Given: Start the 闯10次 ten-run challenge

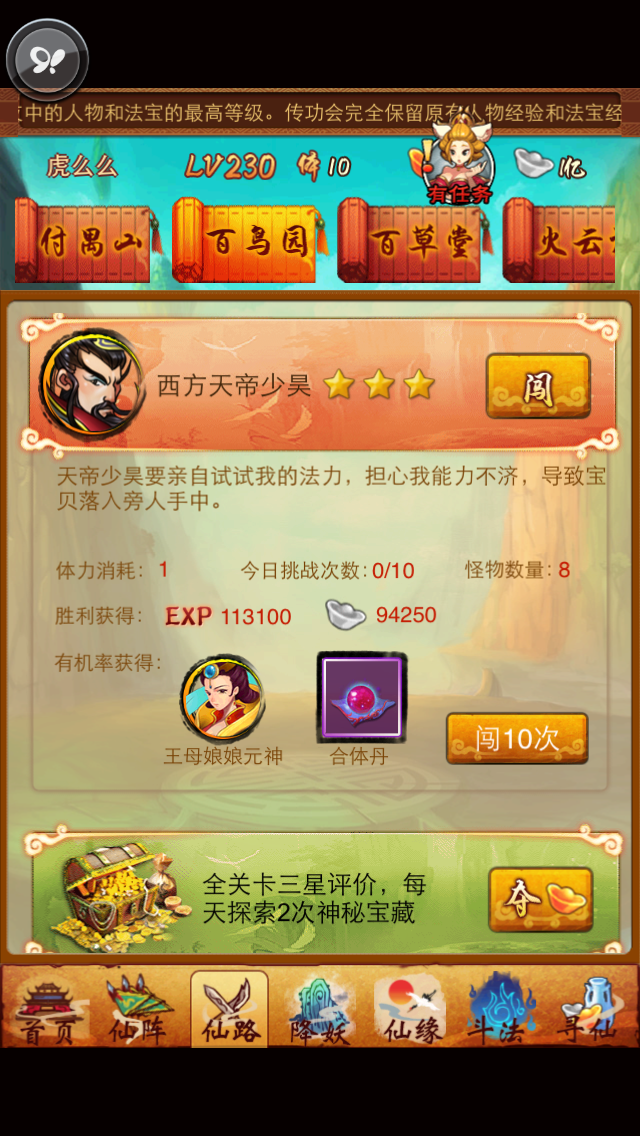Looking at the screenshot, I should tap(516, 738).
